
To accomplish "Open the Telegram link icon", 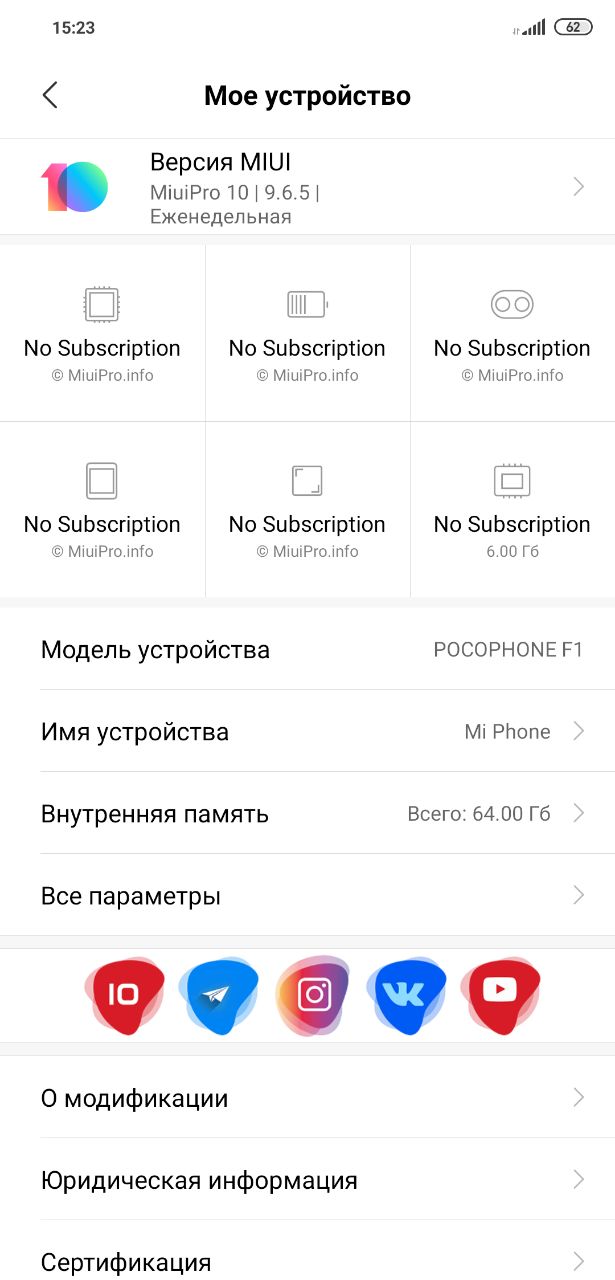I will click(219, 995).
